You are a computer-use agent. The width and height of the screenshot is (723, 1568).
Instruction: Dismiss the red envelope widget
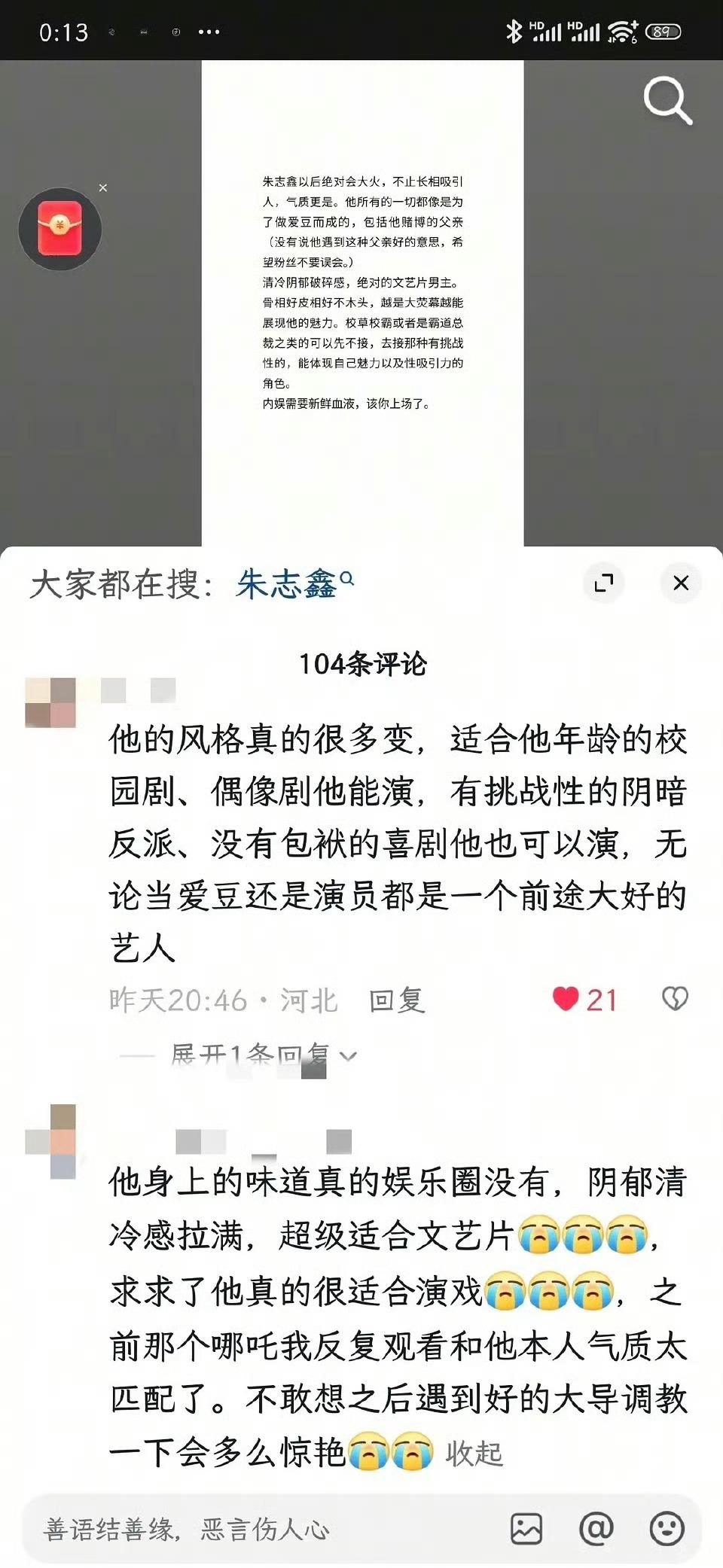103,187
